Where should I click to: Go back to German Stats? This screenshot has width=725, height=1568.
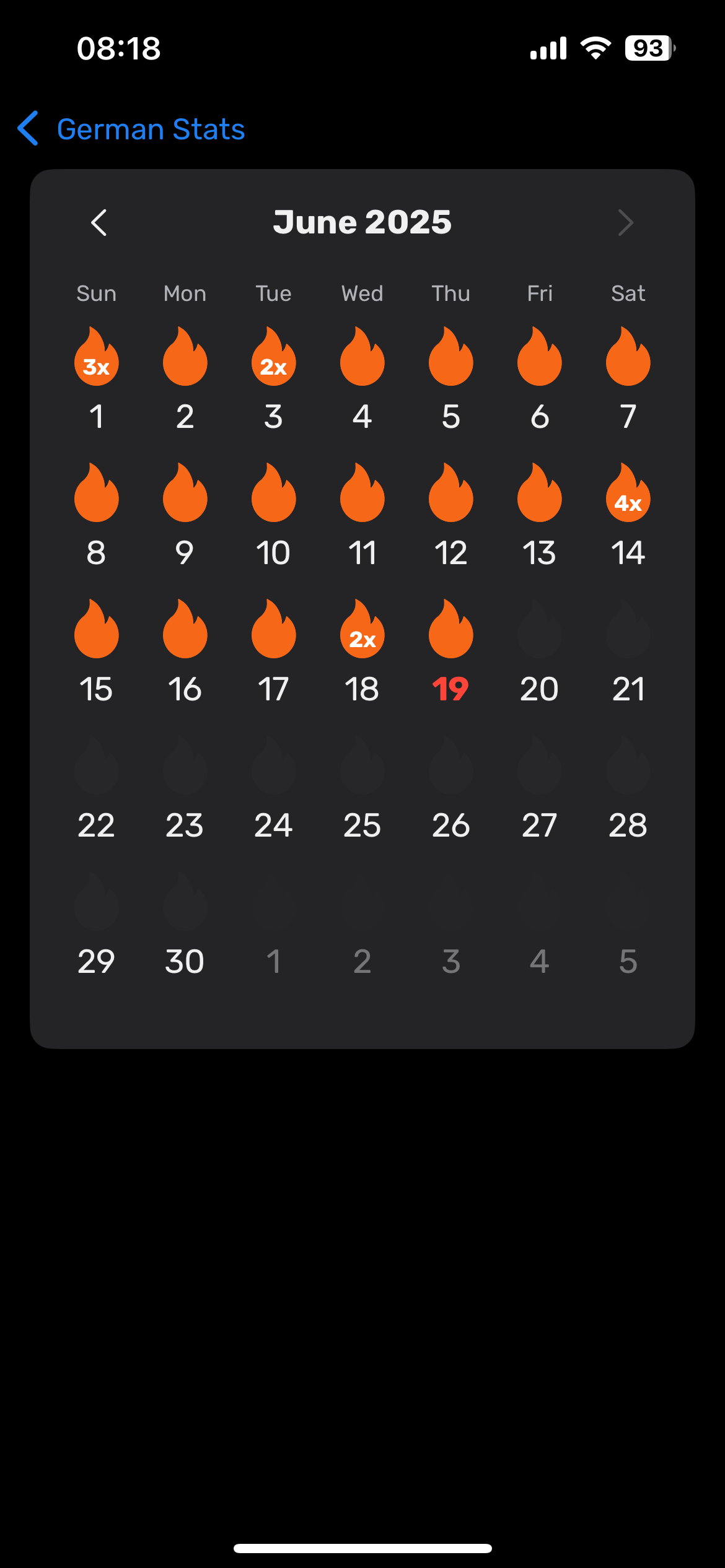pos(131,129)
